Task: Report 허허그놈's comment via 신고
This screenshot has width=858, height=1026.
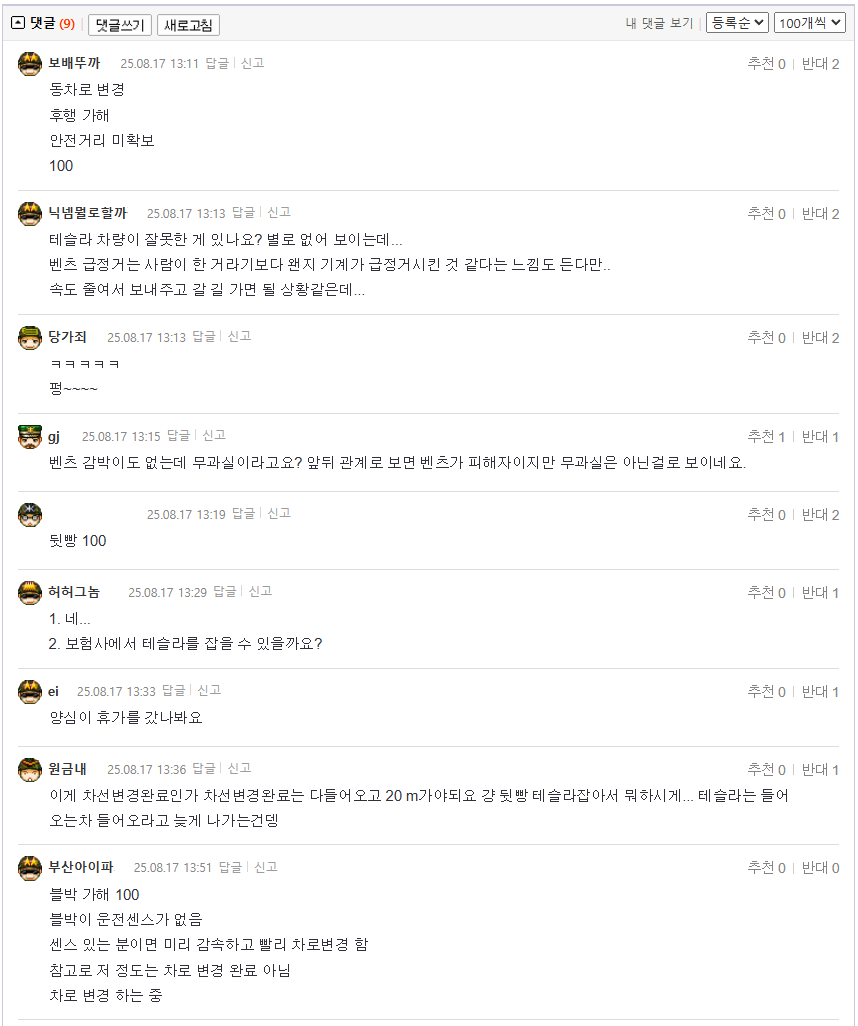Action: [260, 592]
